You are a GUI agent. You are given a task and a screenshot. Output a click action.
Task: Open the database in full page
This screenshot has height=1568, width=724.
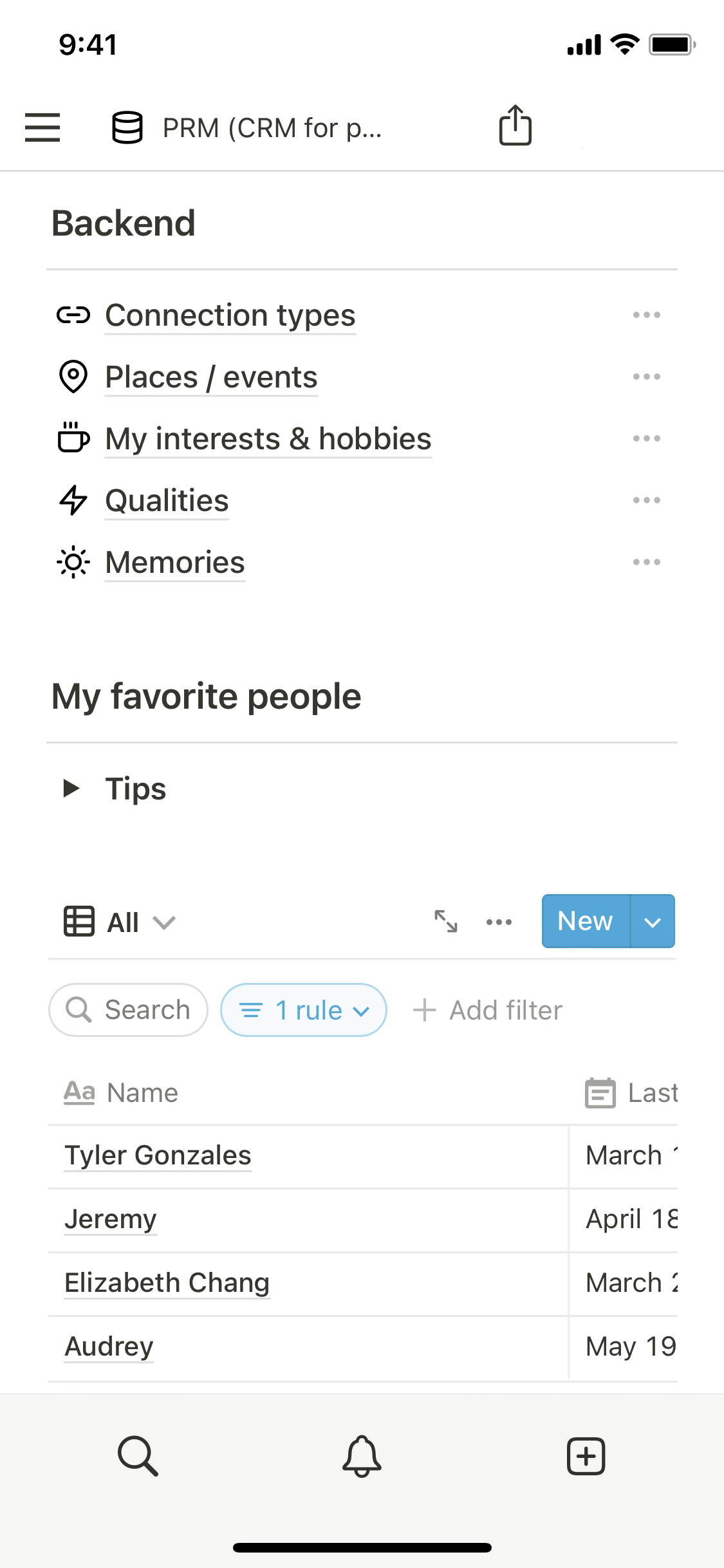coord(445,922)
